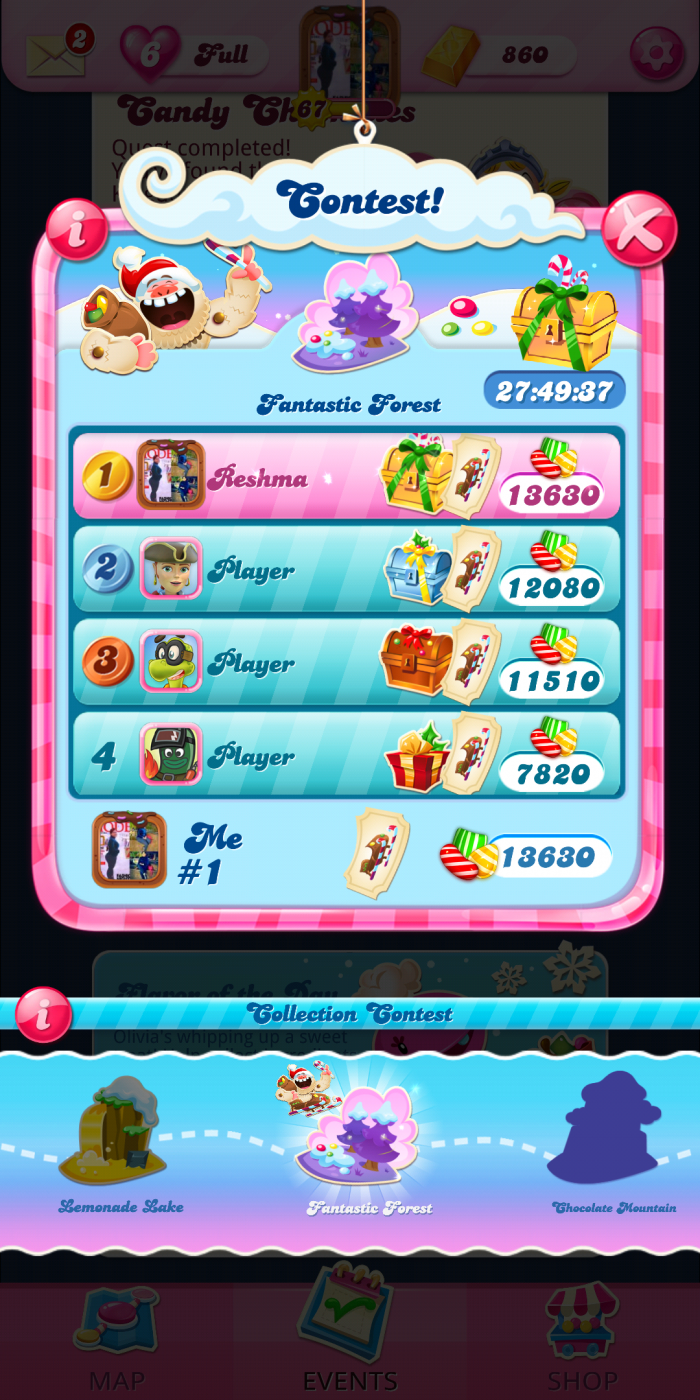The width and height of the screenshot is (700, 1400).
Task: View second place Player's row
Action: tap(345, 570)
